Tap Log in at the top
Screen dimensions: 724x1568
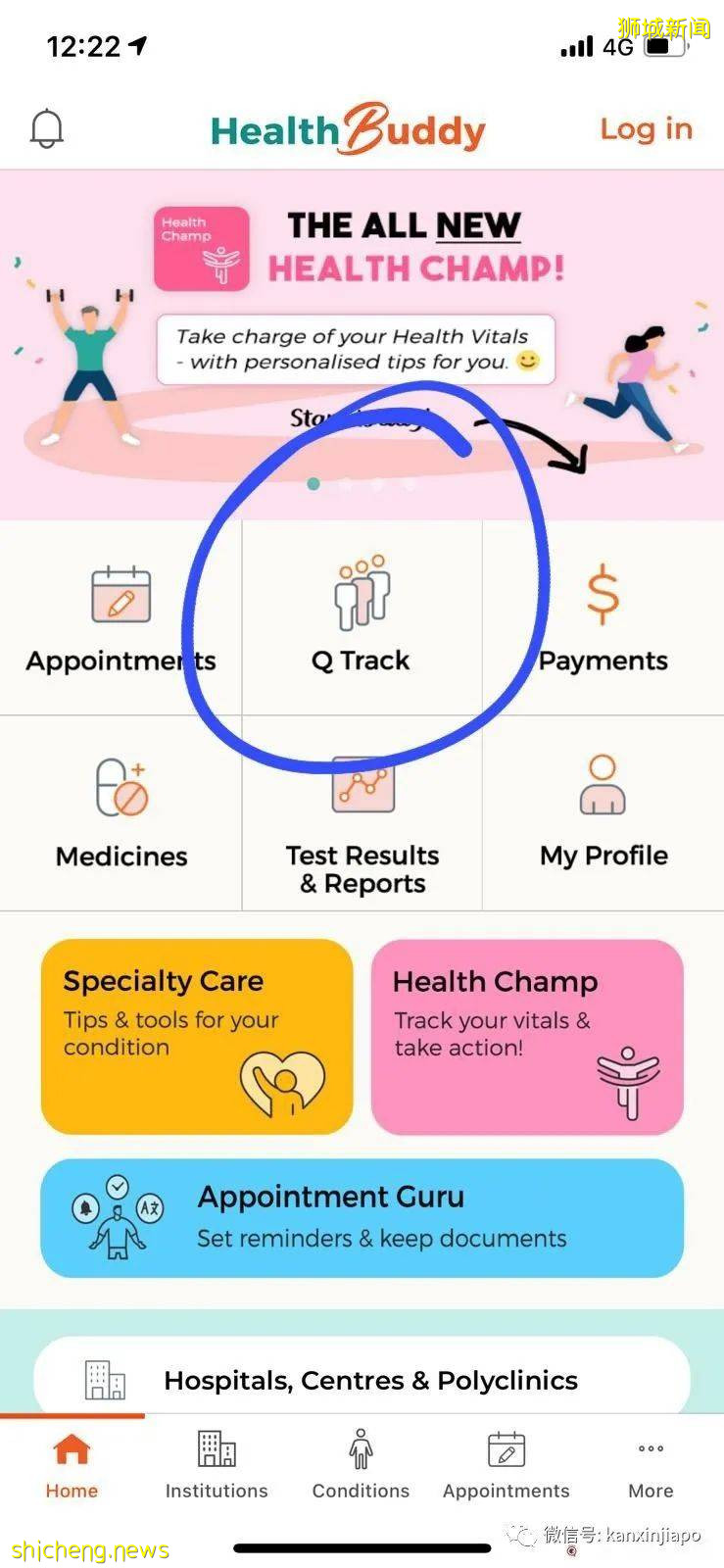click(646, 129)
